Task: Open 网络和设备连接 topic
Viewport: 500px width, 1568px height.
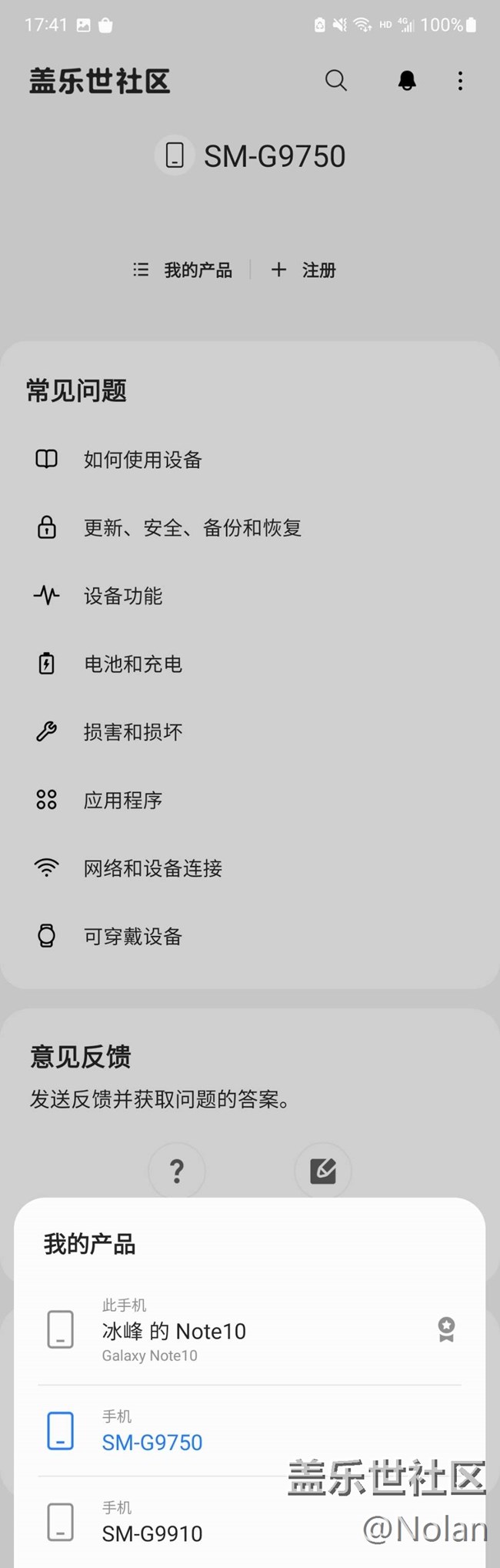Action: (x=153, y=868)
